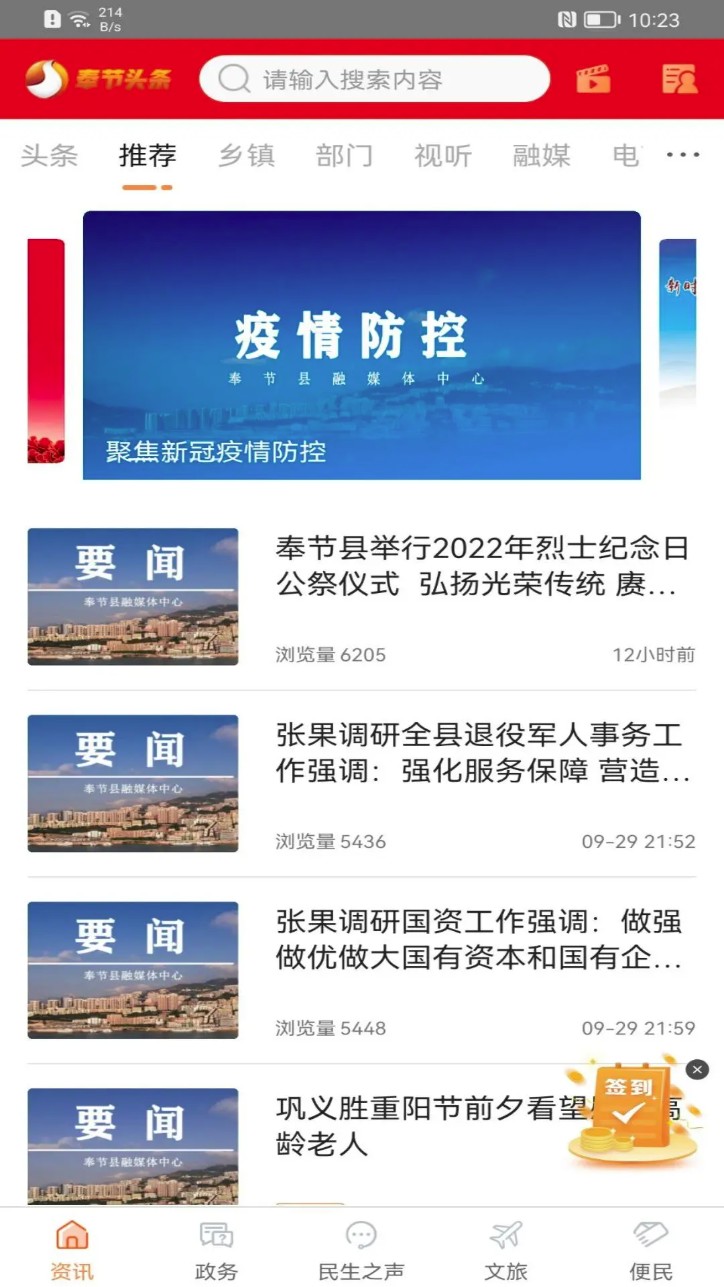724x1287 pixels.
Task: Select the 便民 bottom tab
Action: (x=650, y=1250)
